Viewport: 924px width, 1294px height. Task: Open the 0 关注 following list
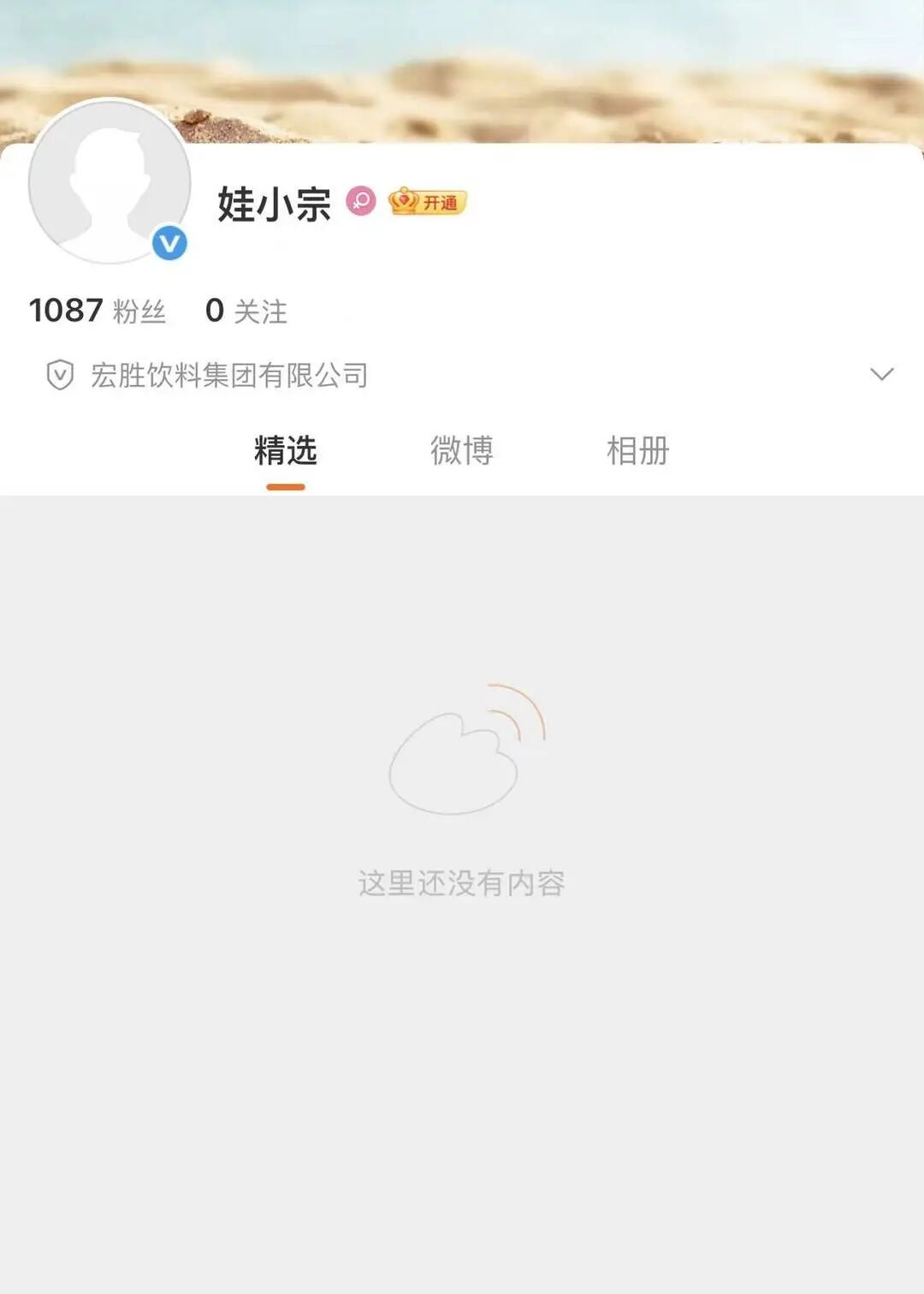(246, 311)
